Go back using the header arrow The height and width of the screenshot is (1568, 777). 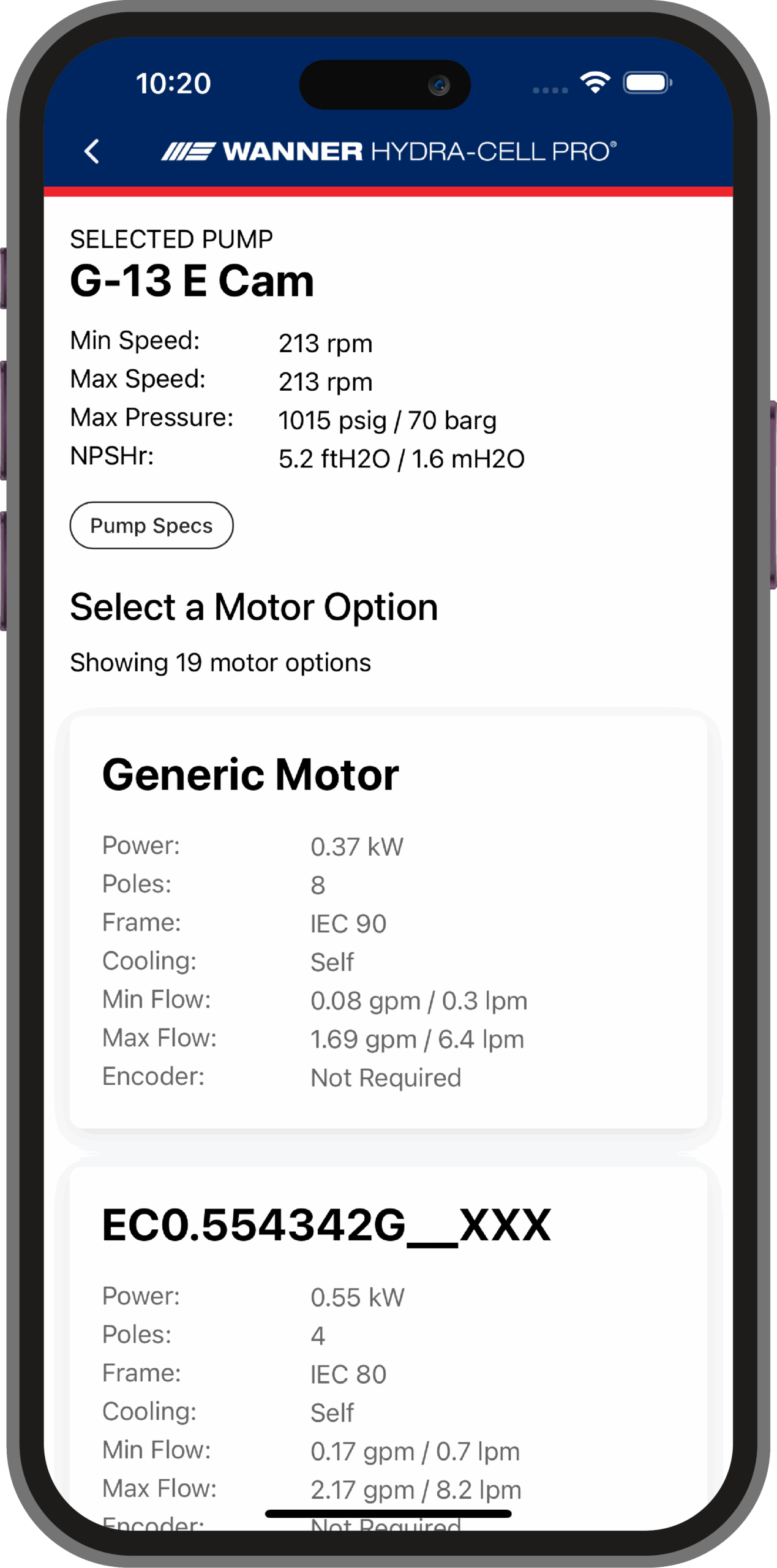(92, 151)
